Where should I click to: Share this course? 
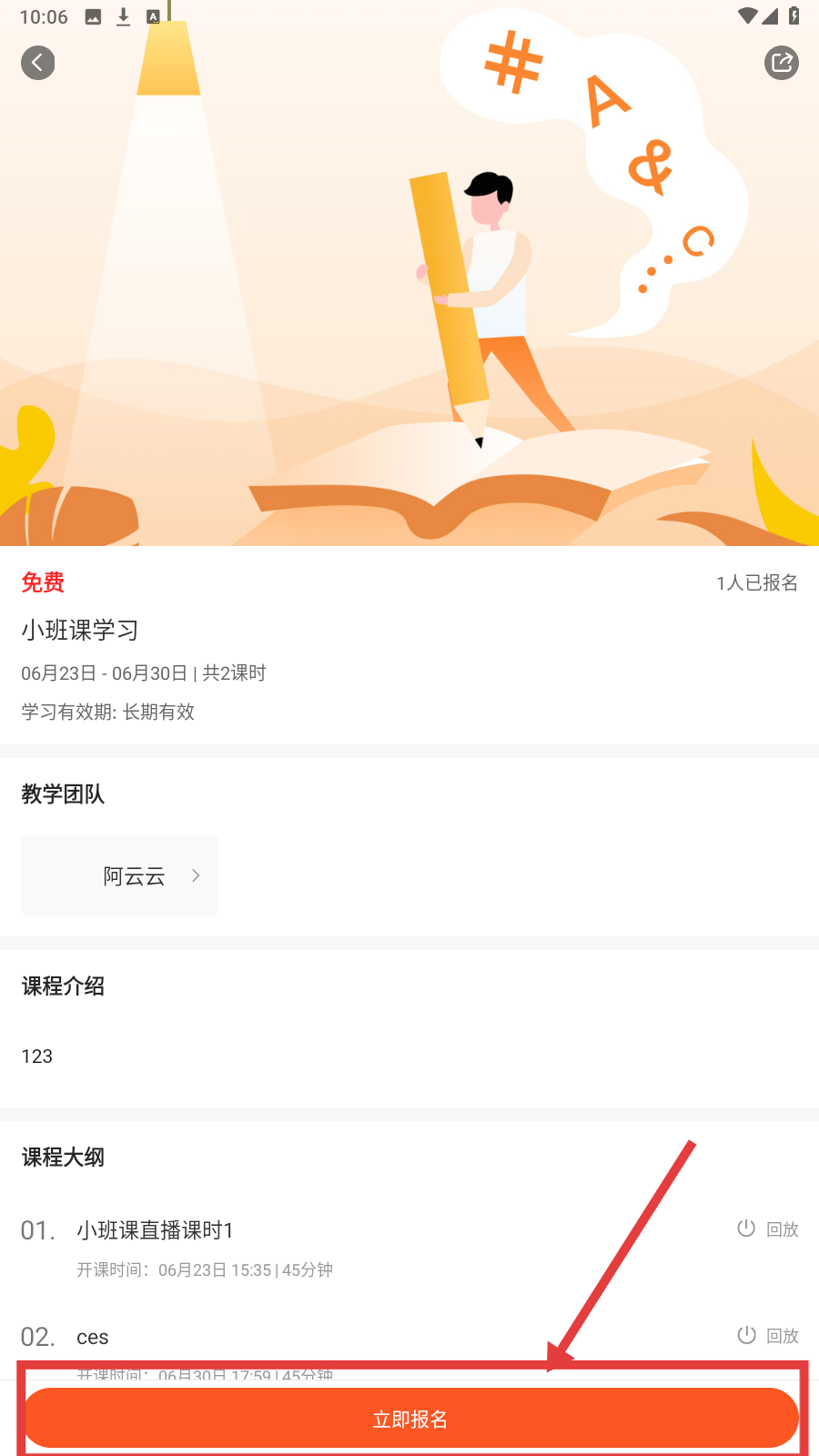click(781, 63)
